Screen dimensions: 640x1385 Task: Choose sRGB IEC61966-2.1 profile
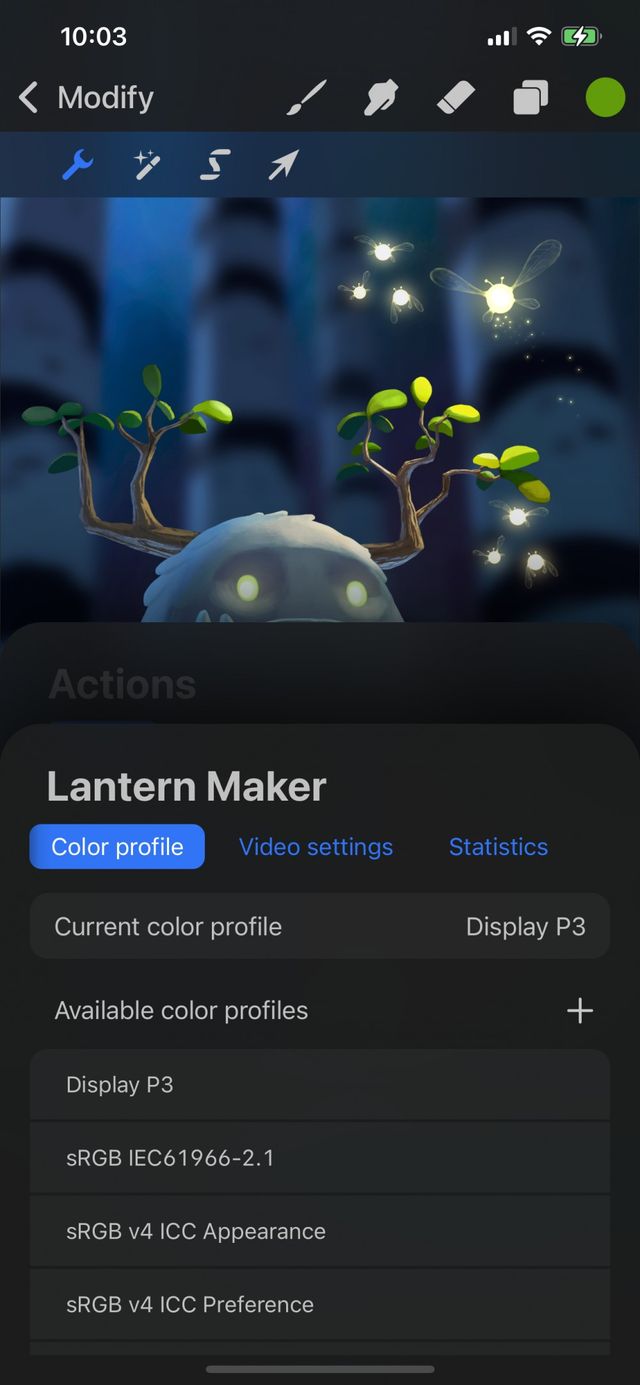[x=320, y=1158]
